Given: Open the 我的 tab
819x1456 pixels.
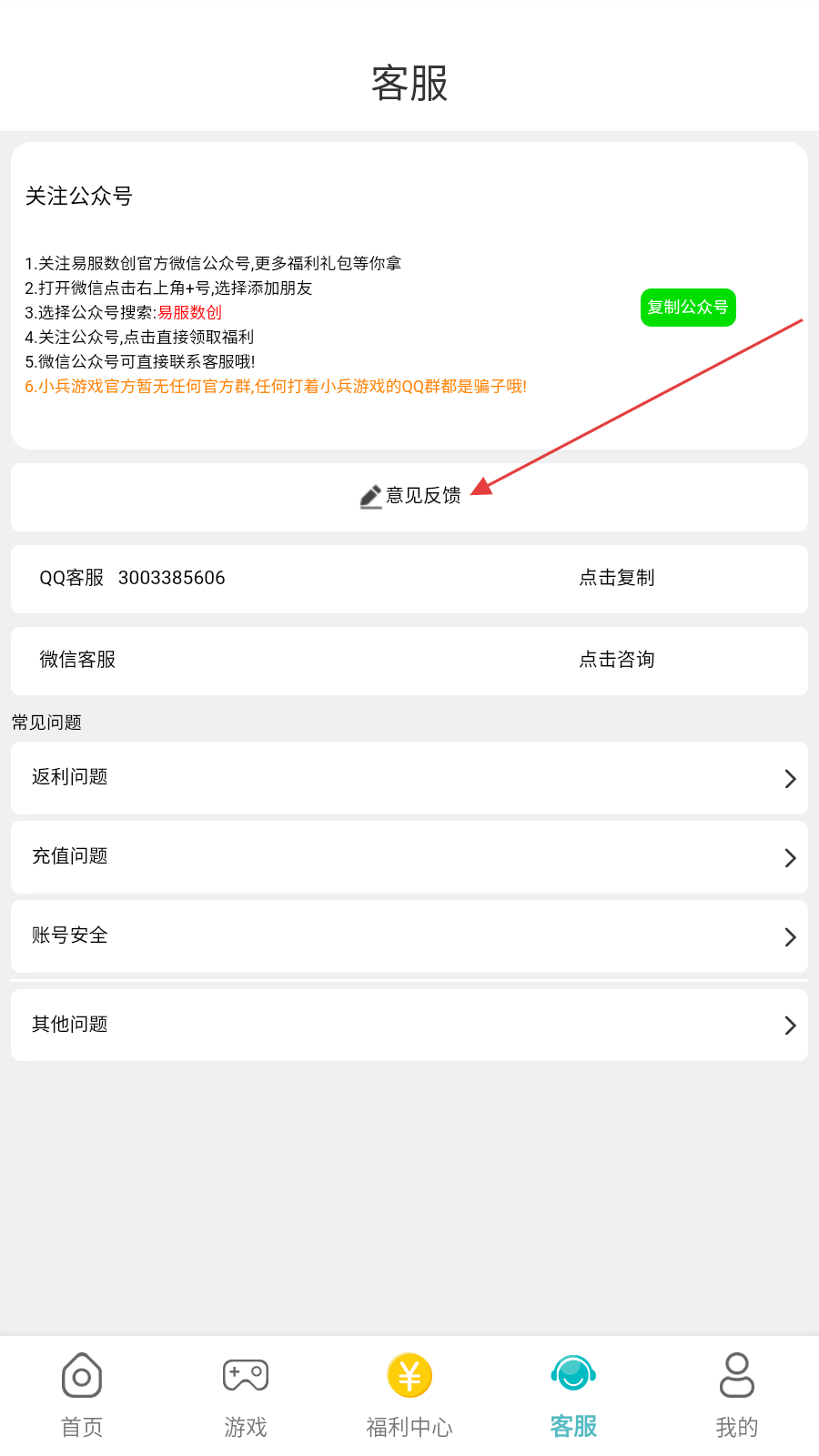Looking at the screenshot, I should tap(737, 1396).
